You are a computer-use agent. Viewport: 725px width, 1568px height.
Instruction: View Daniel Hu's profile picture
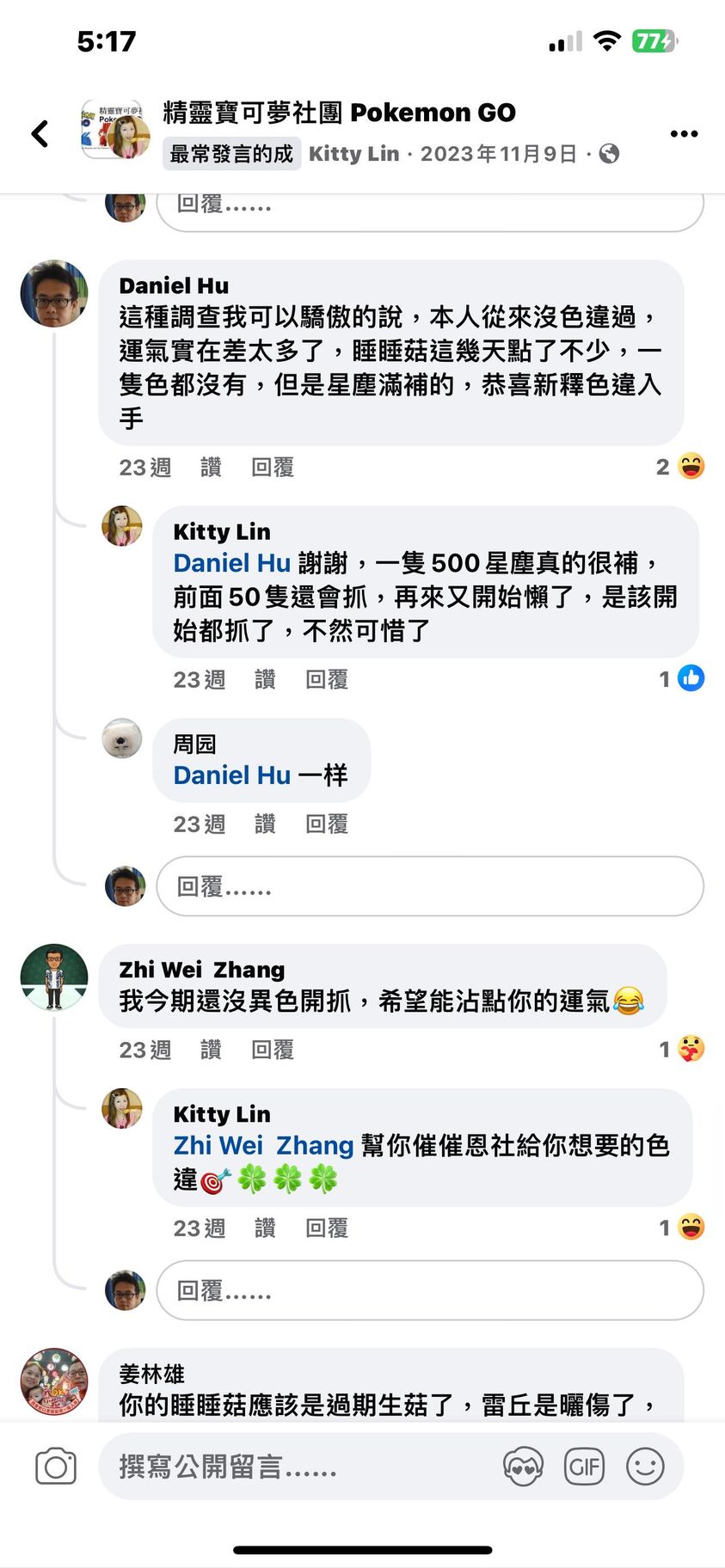click(54, 294)
